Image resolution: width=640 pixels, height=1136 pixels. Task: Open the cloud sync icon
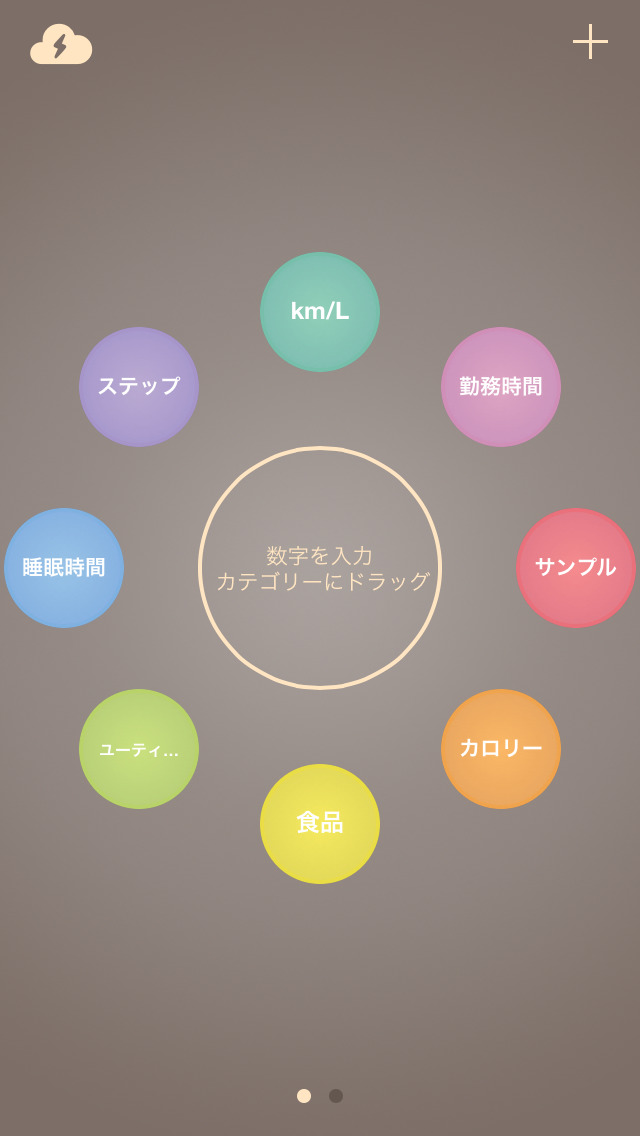(x=60, y=45)
